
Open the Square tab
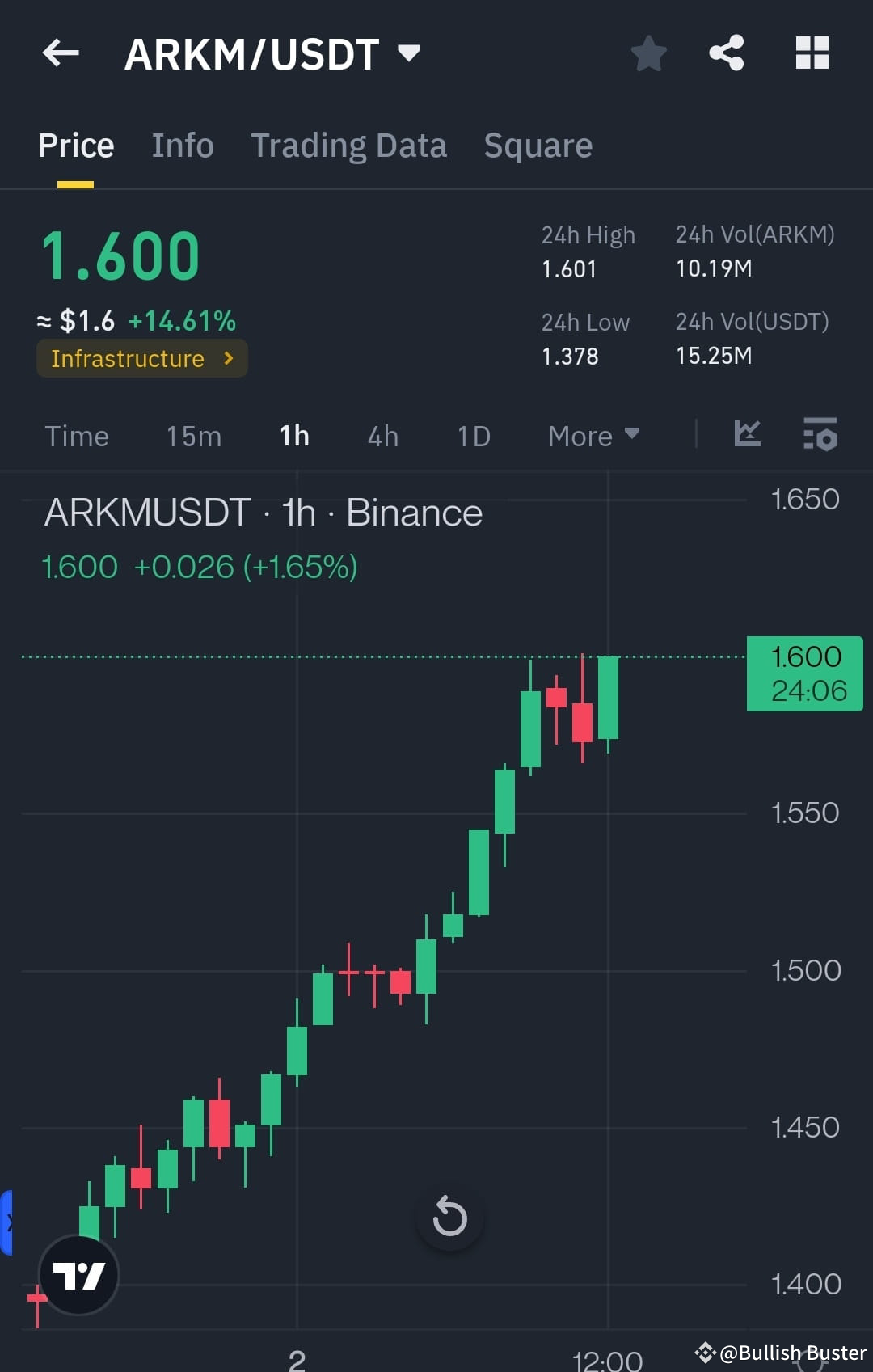point(538,146)
